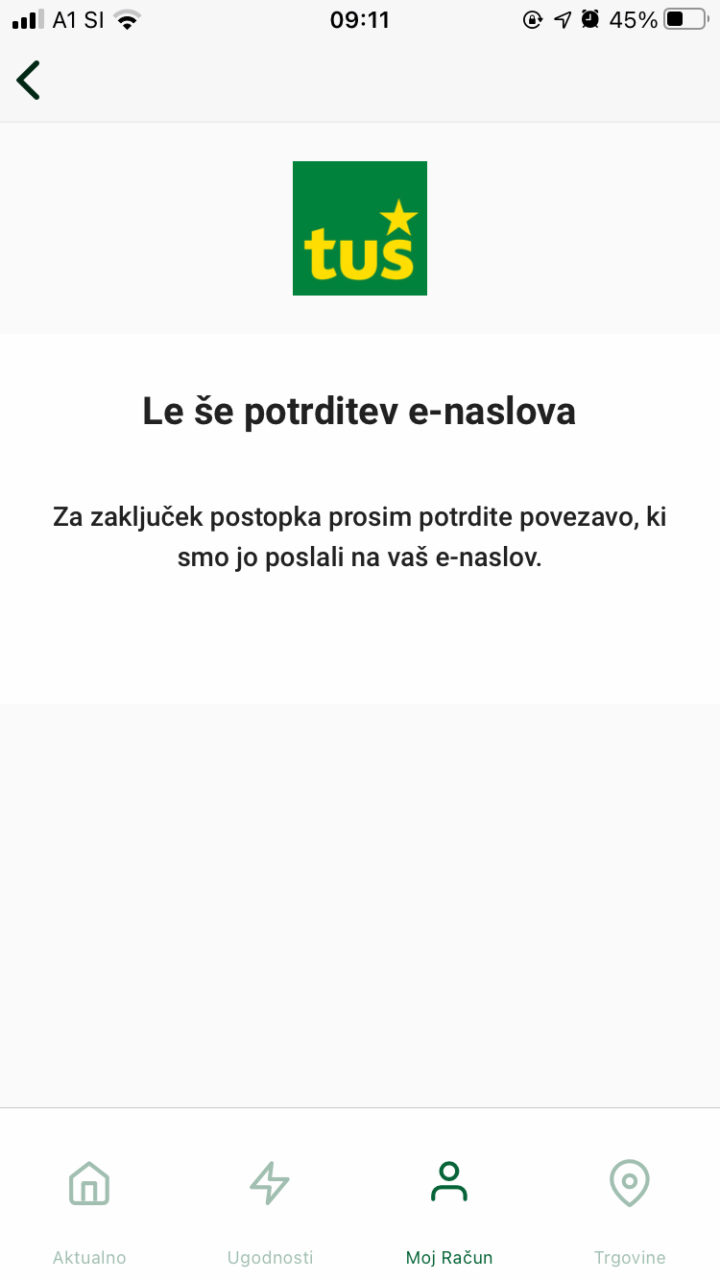Go back using the navigation arrow
720x1280 pixels.
pos(29,80)
